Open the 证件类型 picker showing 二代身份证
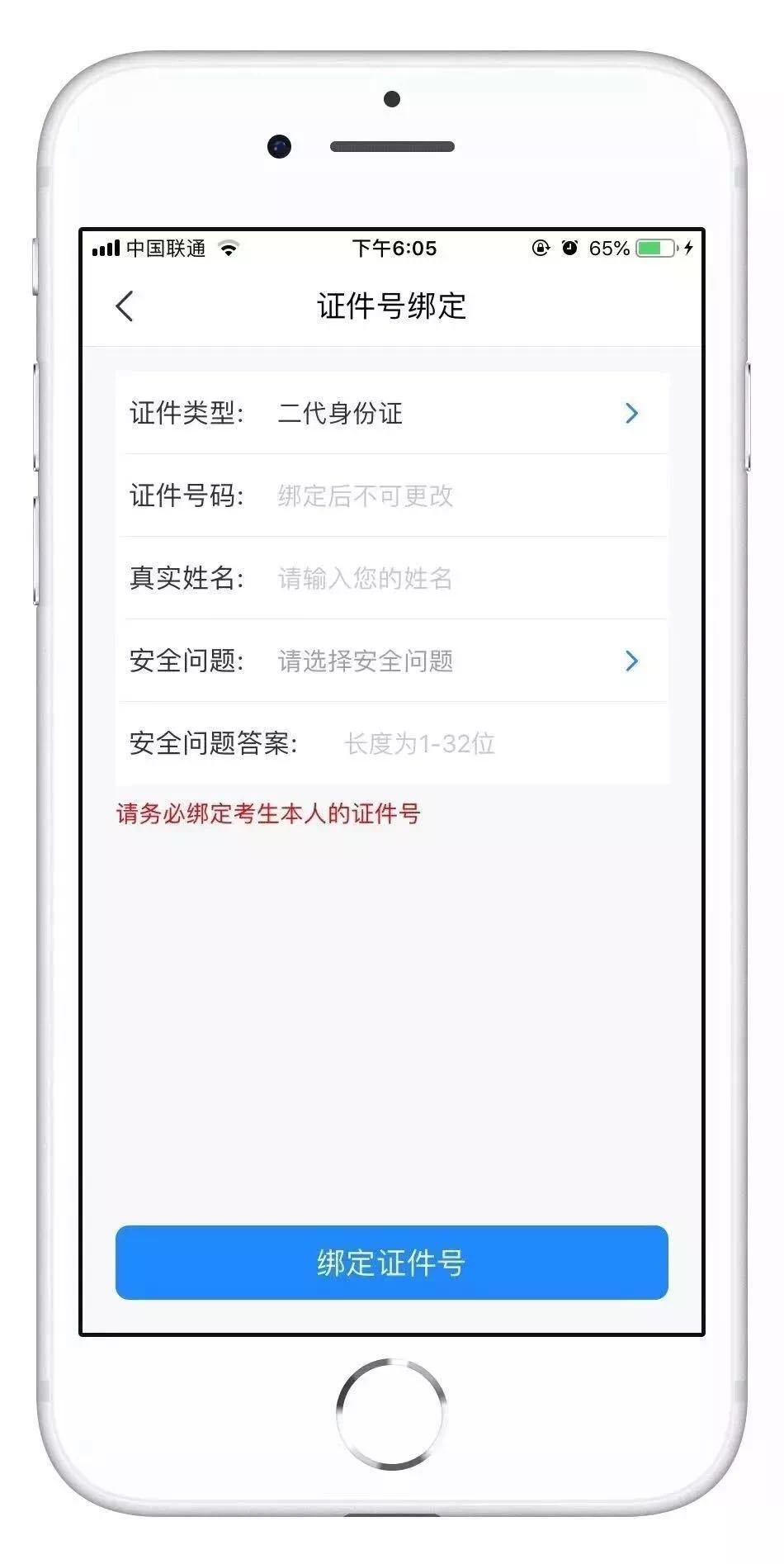The image size is (784, 1564). click(x=454, y=413)
